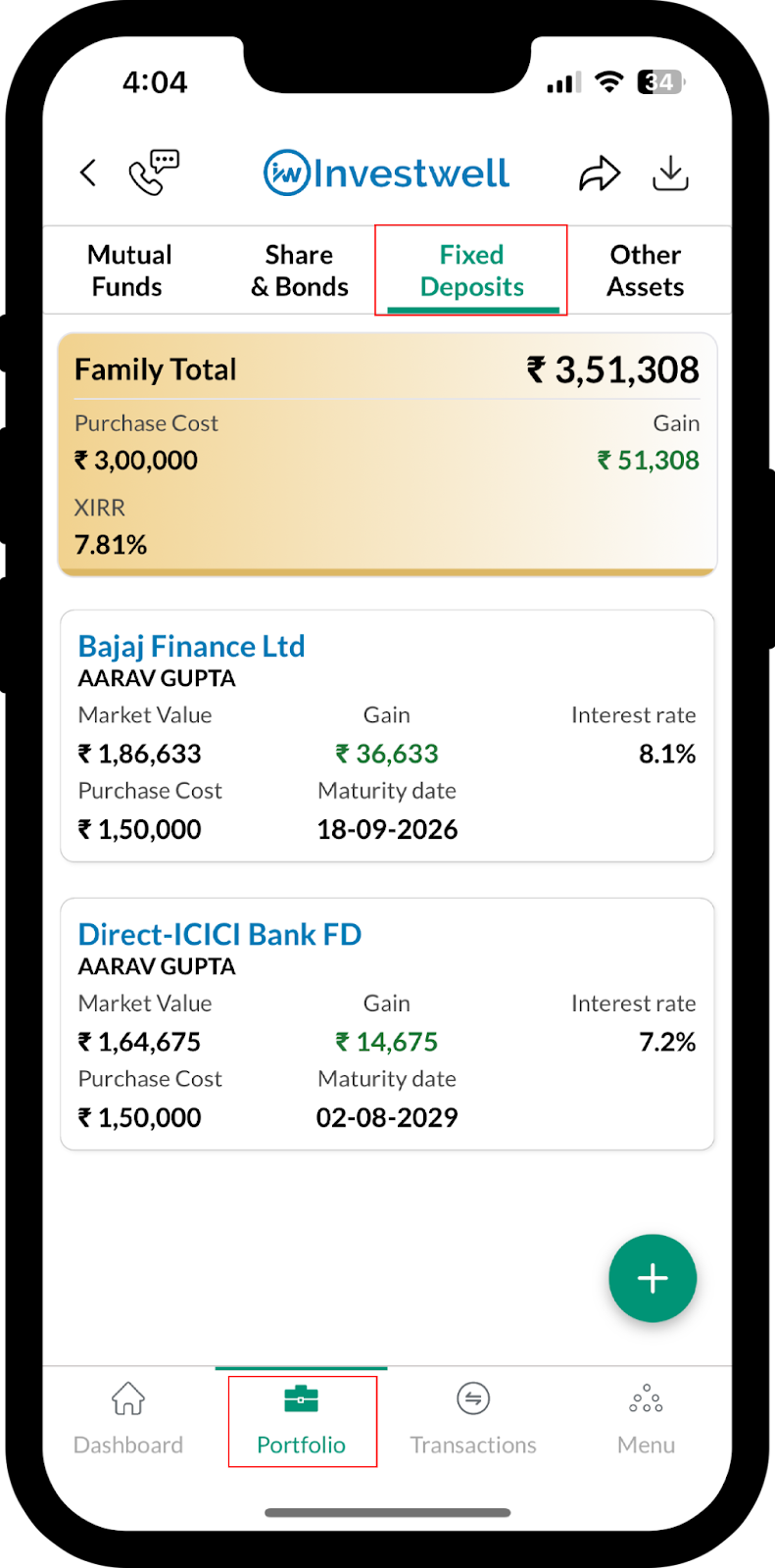Go back using the arrow
775x1568 pixels.
tap(88, 173)
